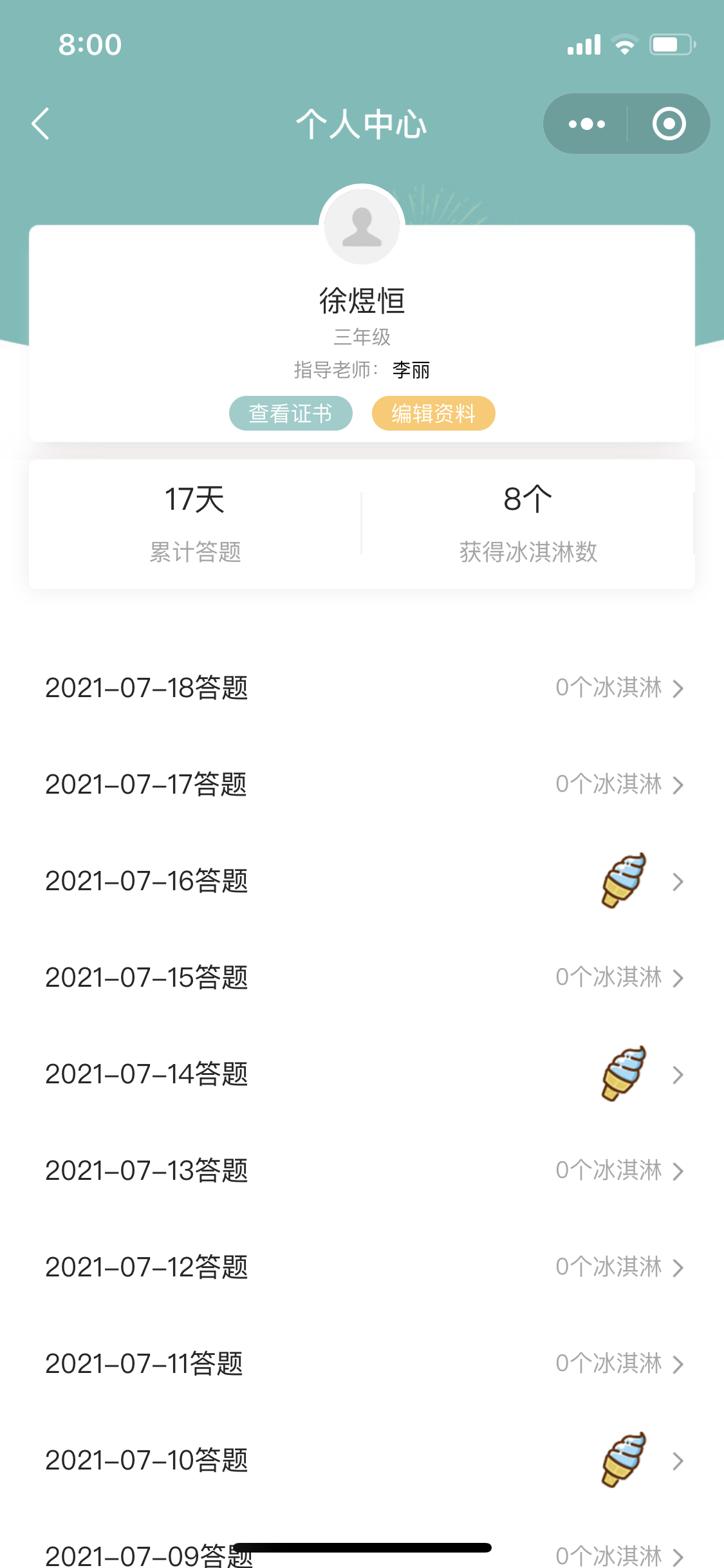Select the 2021-07-12答题 row
The image size is (724, 1568).
point(362,1267)
